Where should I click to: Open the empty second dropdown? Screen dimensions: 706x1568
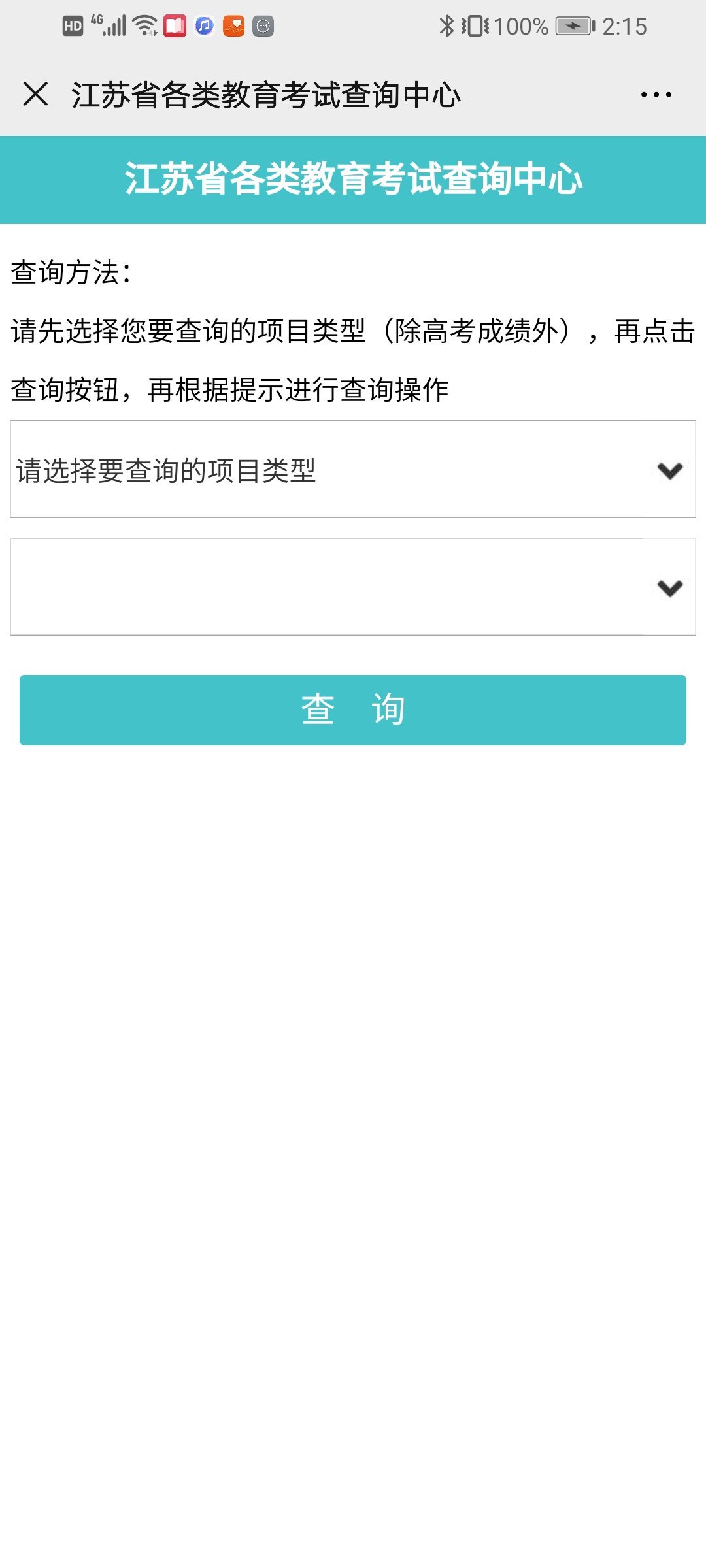[x=353, y=587]
